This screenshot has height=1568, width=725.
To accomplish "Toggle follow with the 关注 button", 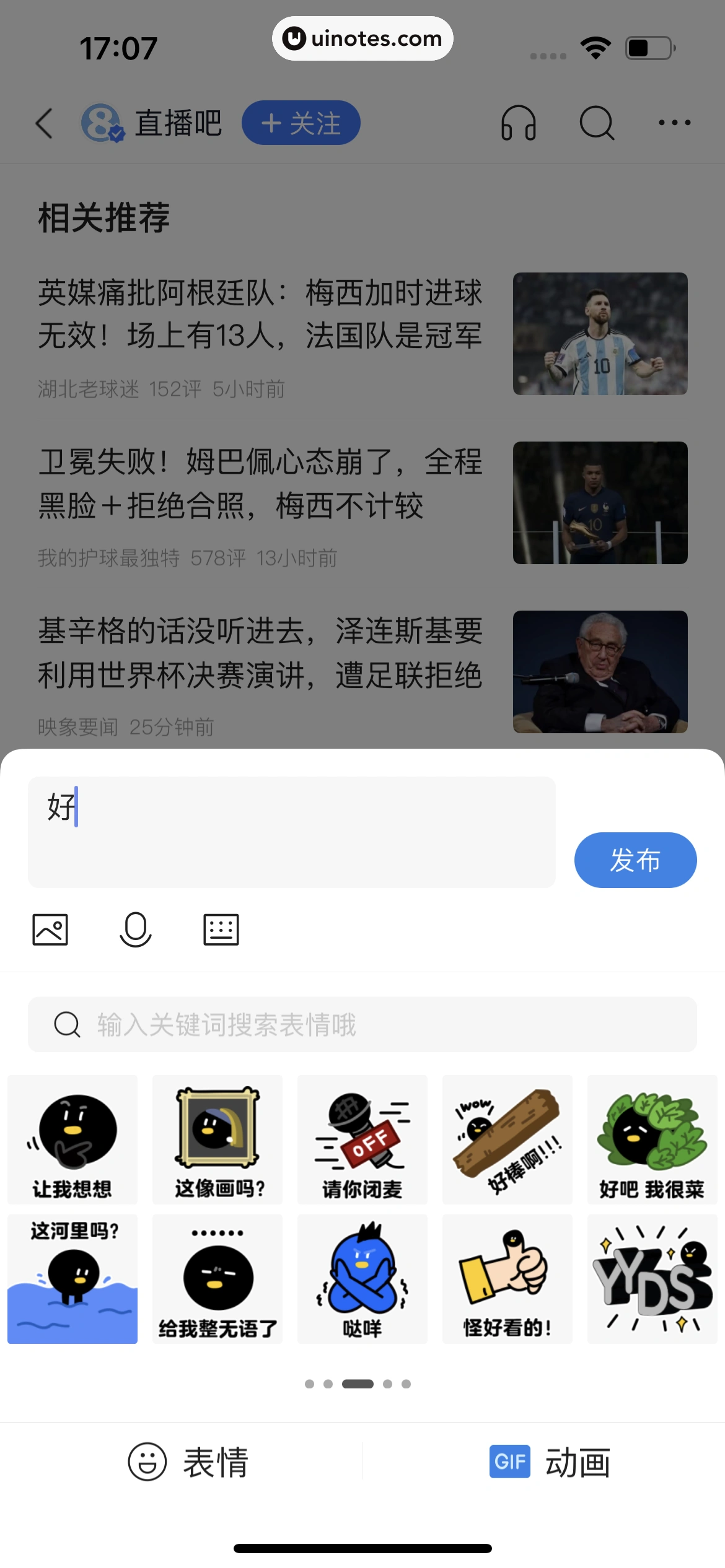I will [301, 123].
